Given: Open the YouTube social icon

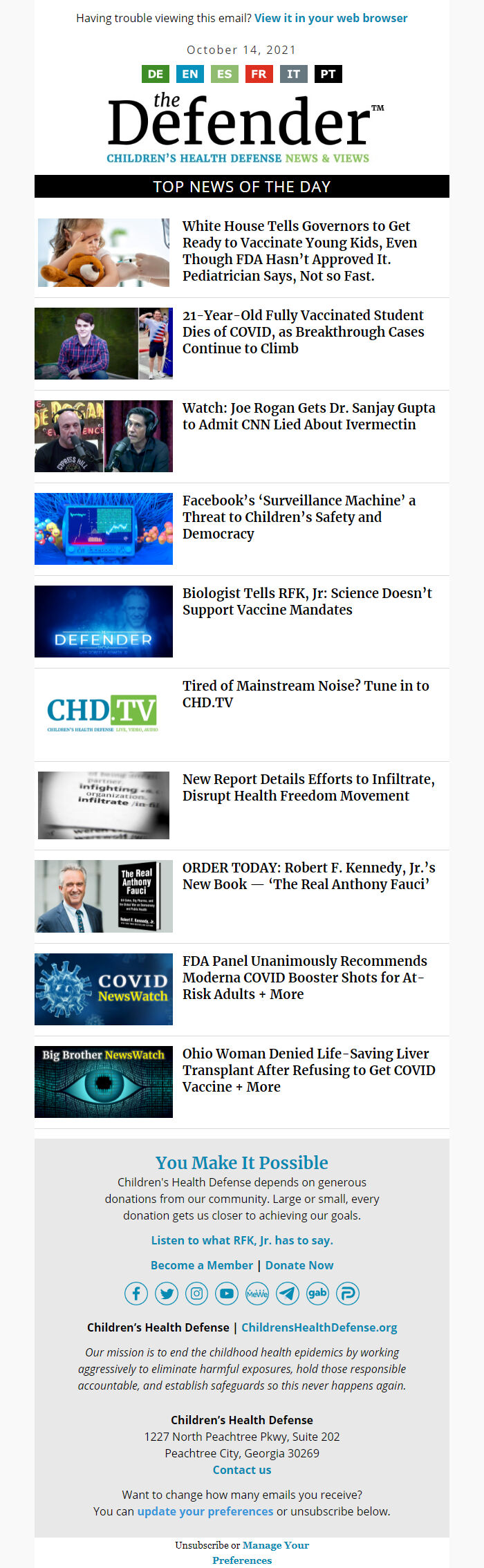Looking at the screenshot, I should point(227,1294).
